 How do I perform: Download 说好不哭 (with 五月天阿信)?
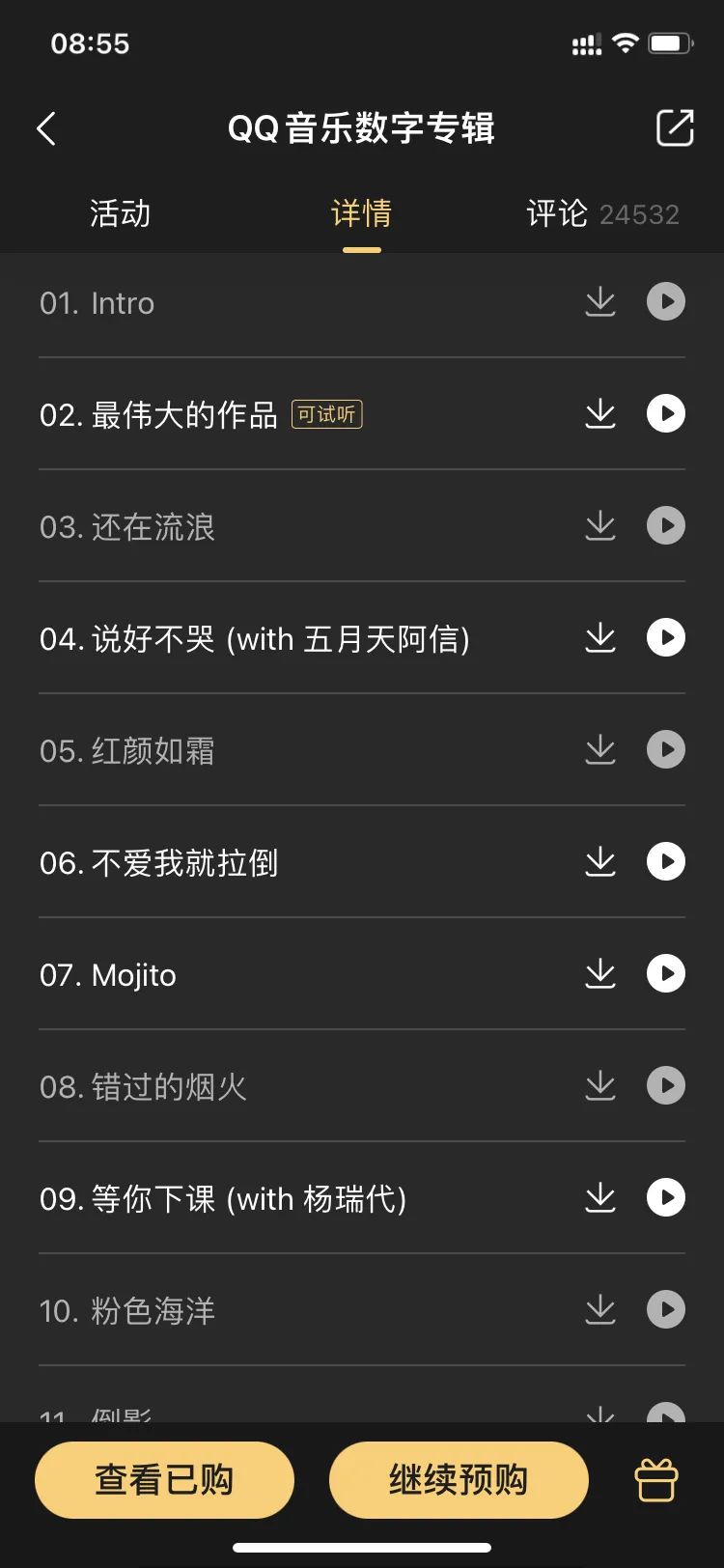click(599, 637)
